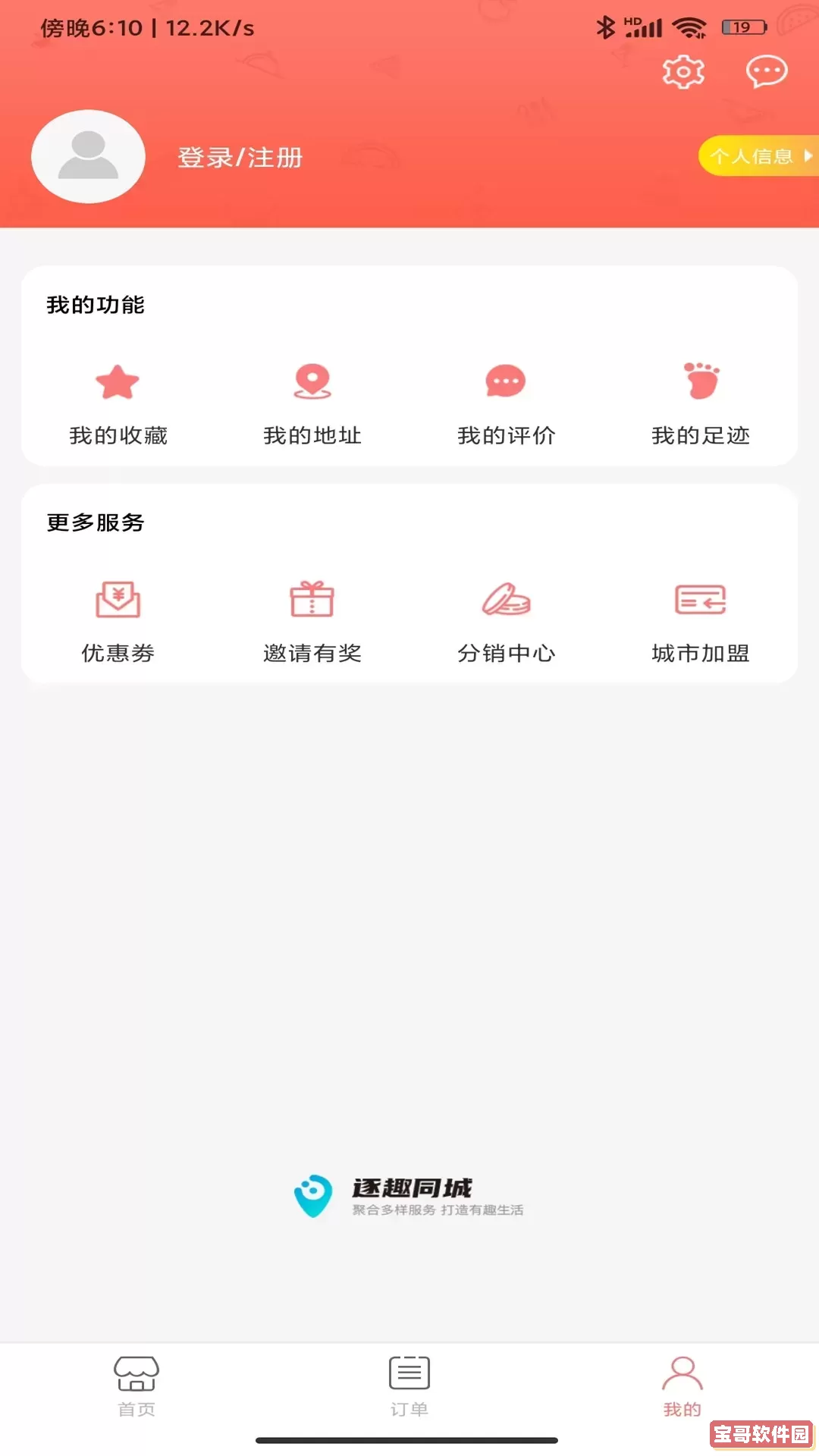This screenshot has height=1456, width=819.
Task: Open 邀请有奖 gift icon
Action: (x=312, y=600)
